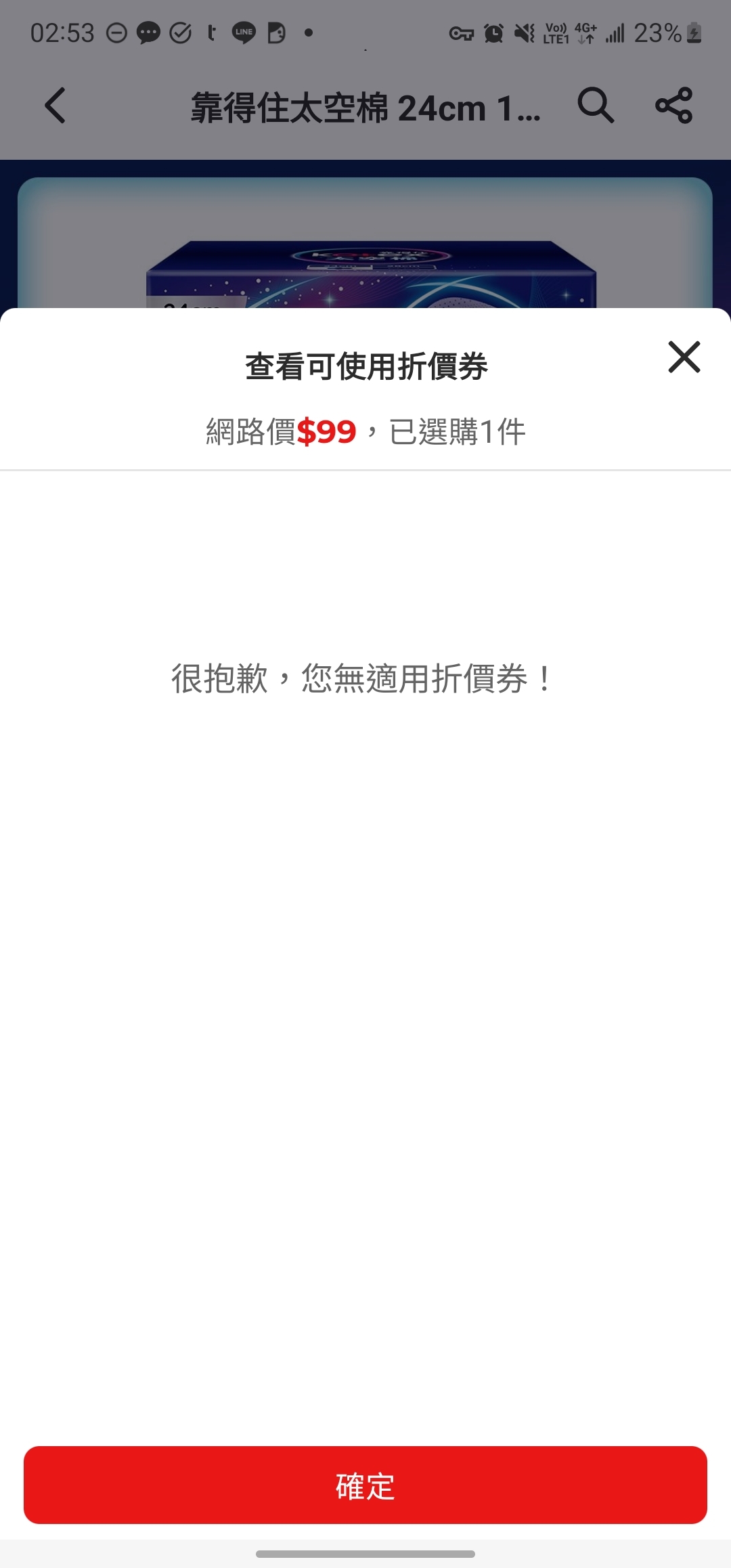Tap the red 確定 button
731x1568 pixels.
[x=365, y=1485]
